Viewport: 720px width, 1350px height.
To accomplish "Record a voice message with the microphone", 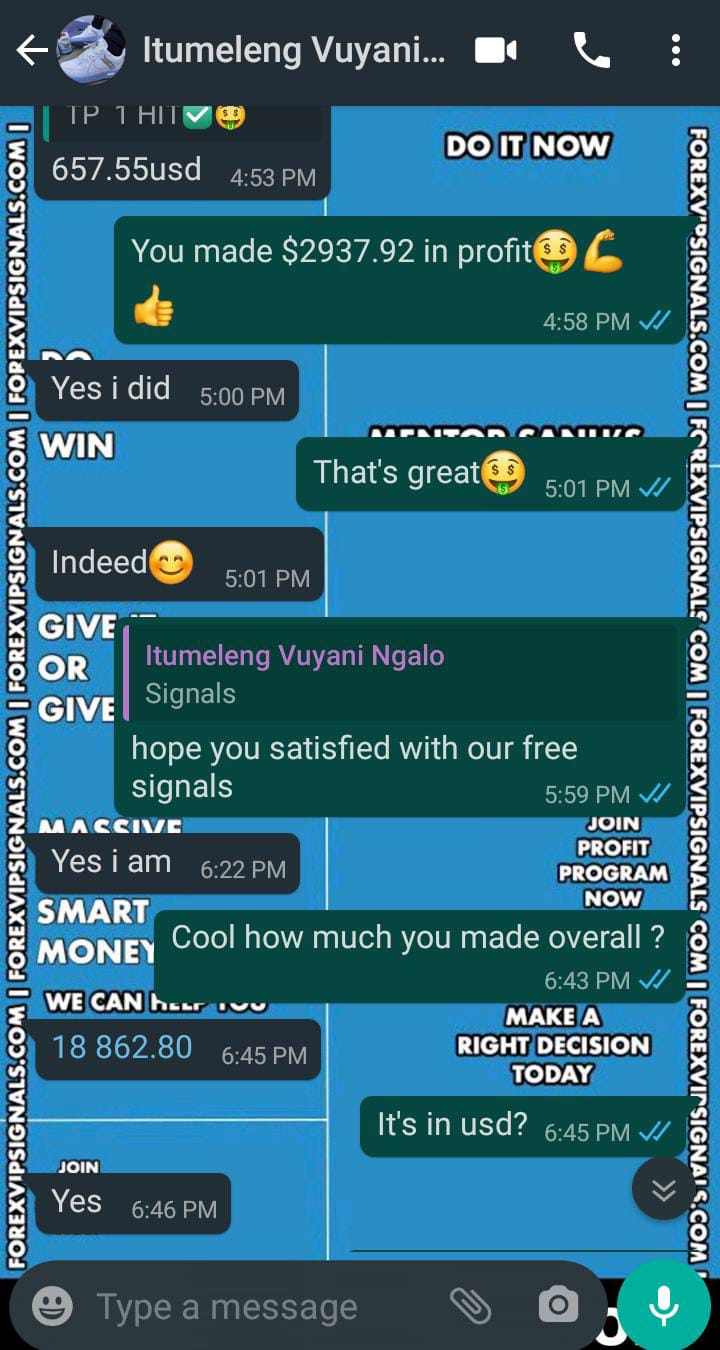I will tap(663, 1305).
